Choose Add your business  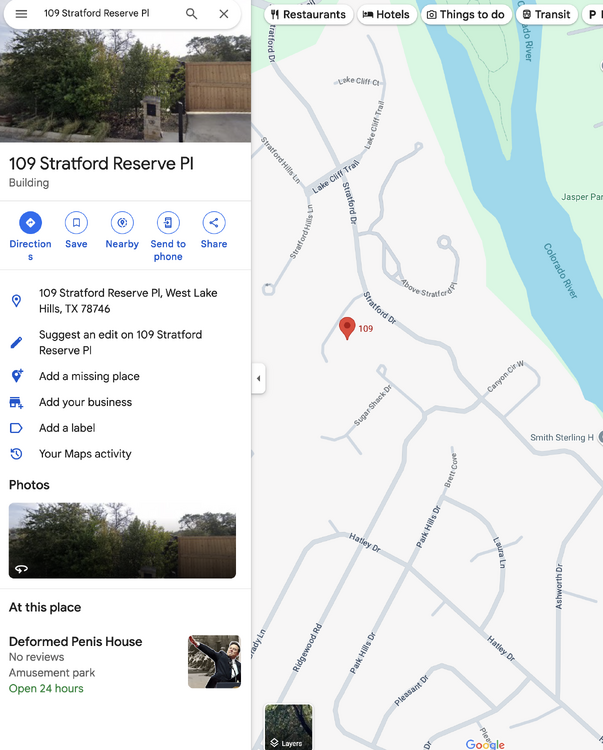click(x=85, y=402)
